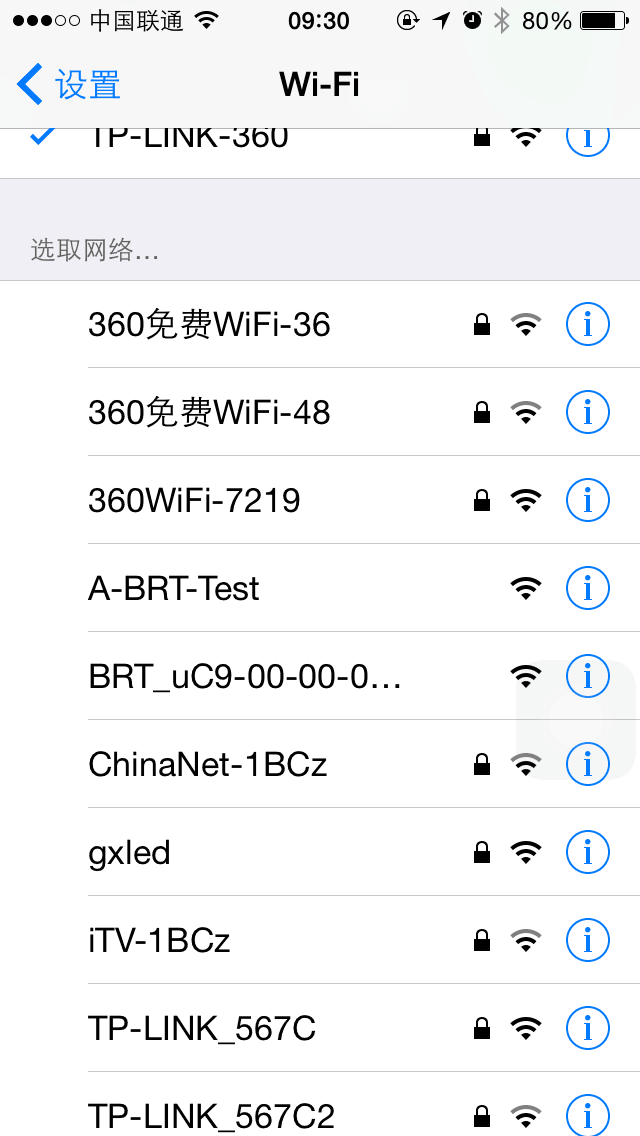The height and width of the screenshot is (1136, 640).
Task: Show gxled network details
Action: click(588, 852)
